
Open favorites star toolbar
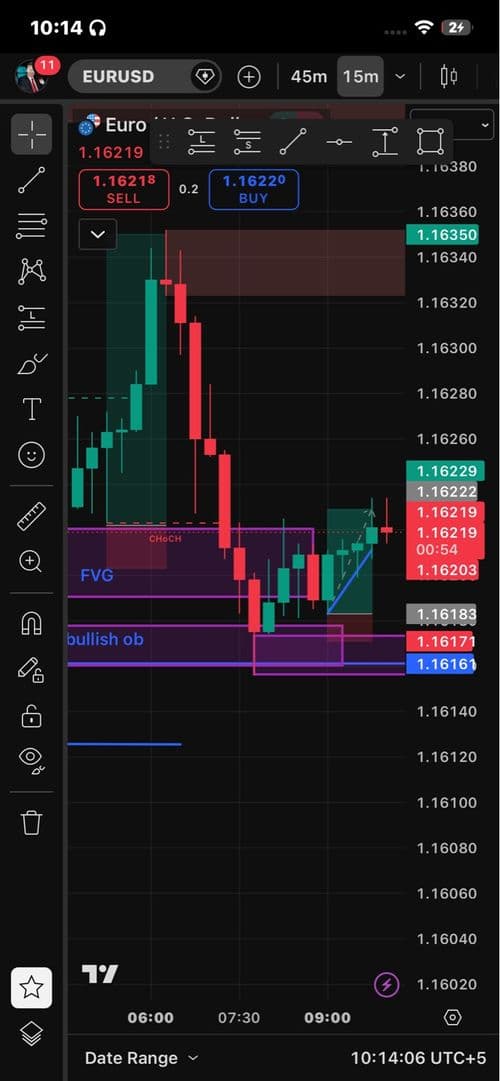(x=32, y=988)
